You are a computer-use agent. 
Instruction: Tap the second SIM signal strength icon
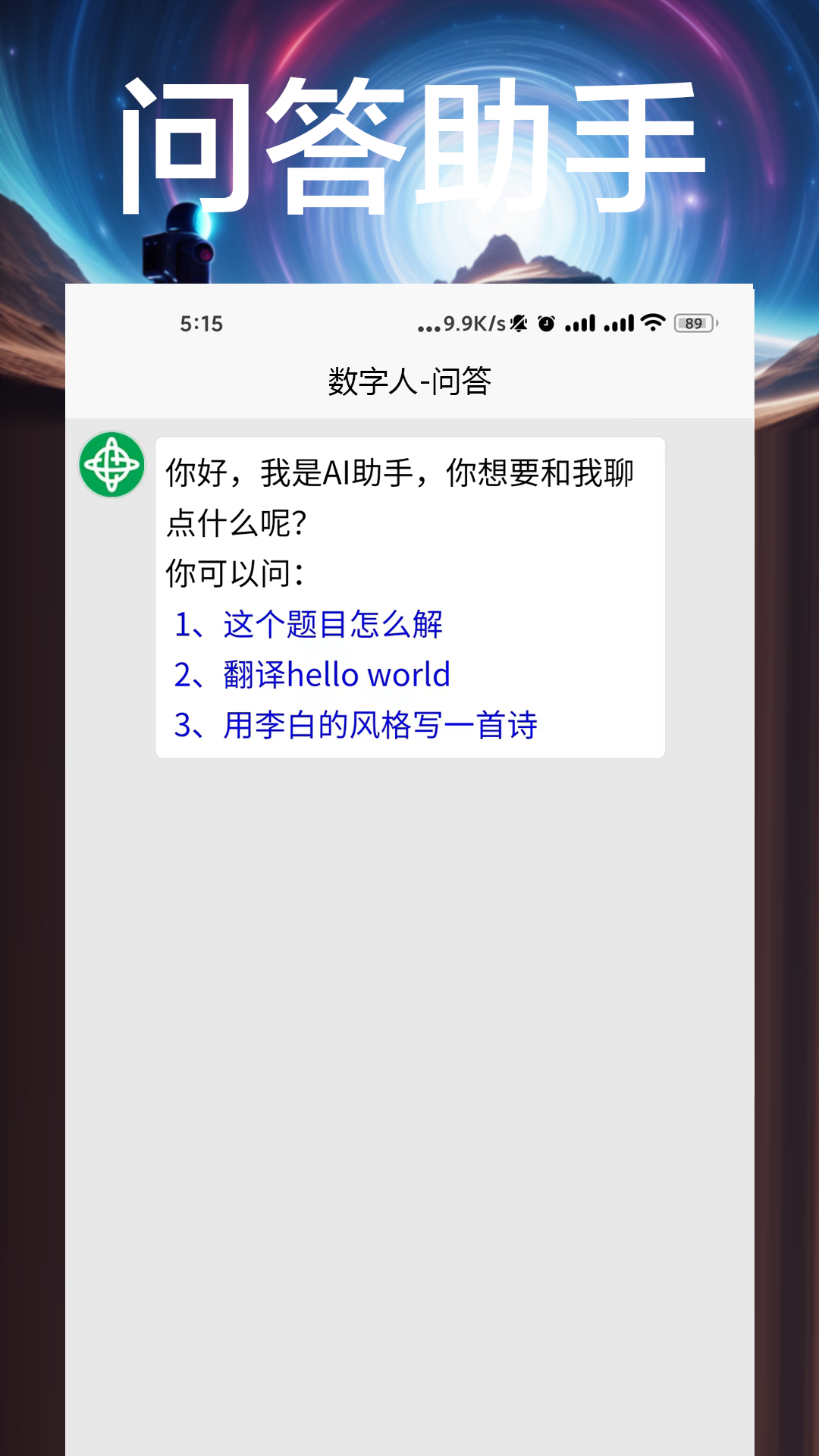point(618,323)
